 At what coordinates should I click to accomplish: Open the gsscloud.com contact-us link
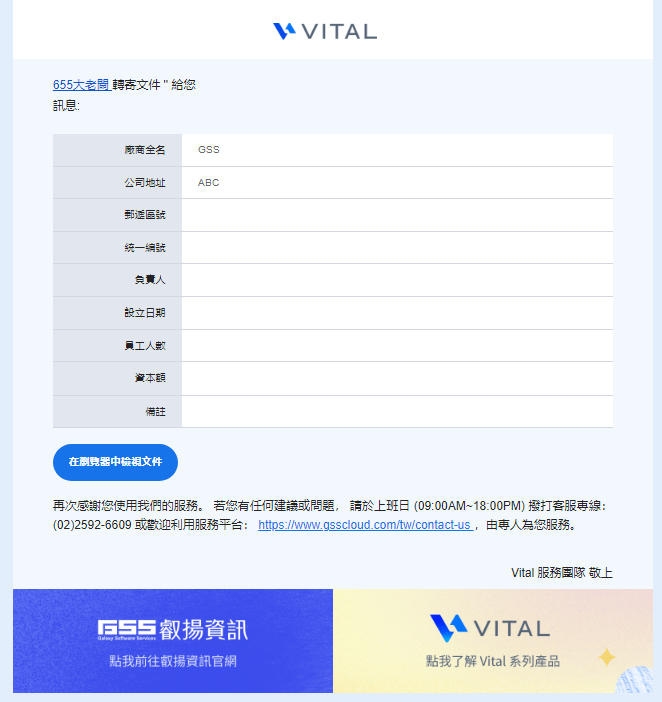(364, 524)
